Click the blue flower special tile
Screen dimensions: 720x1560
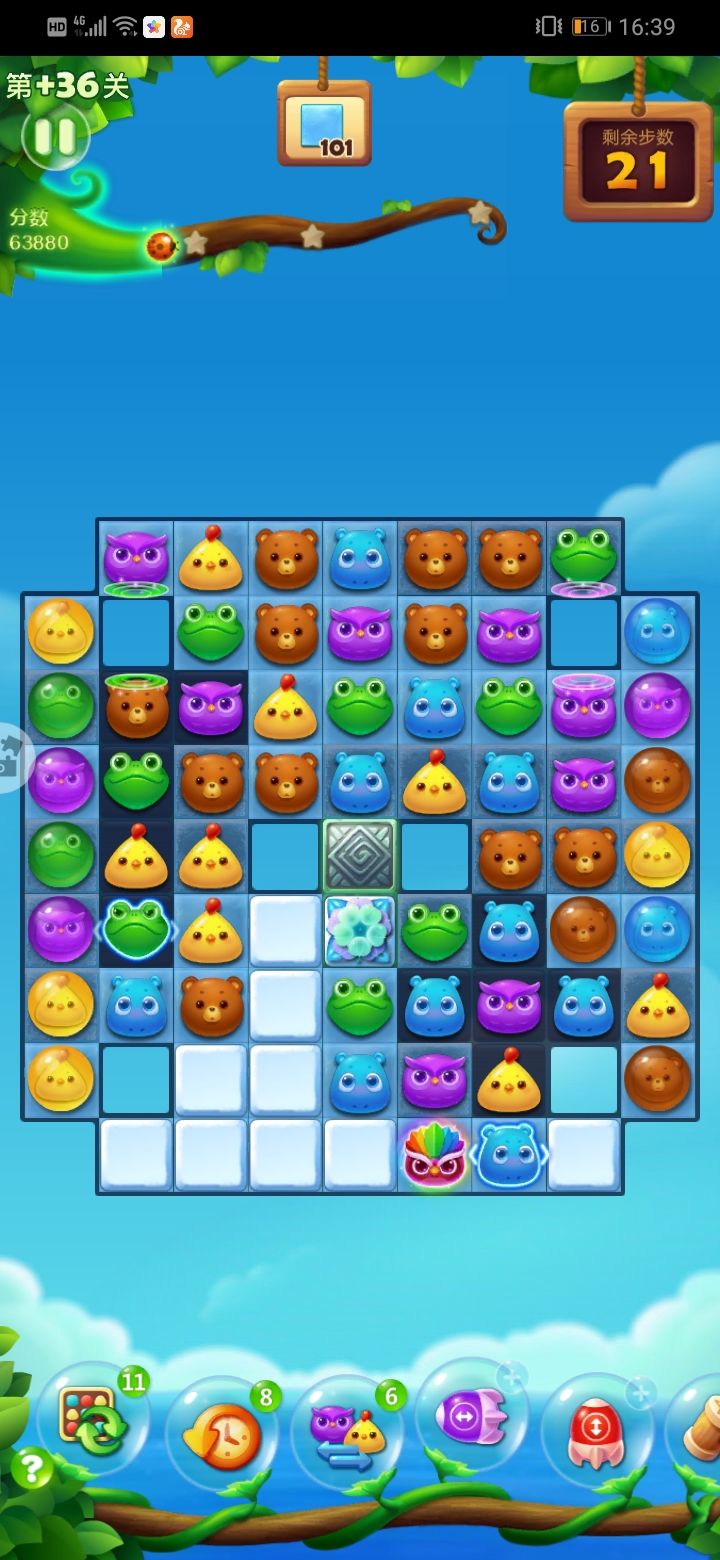[x=360, y=930]
